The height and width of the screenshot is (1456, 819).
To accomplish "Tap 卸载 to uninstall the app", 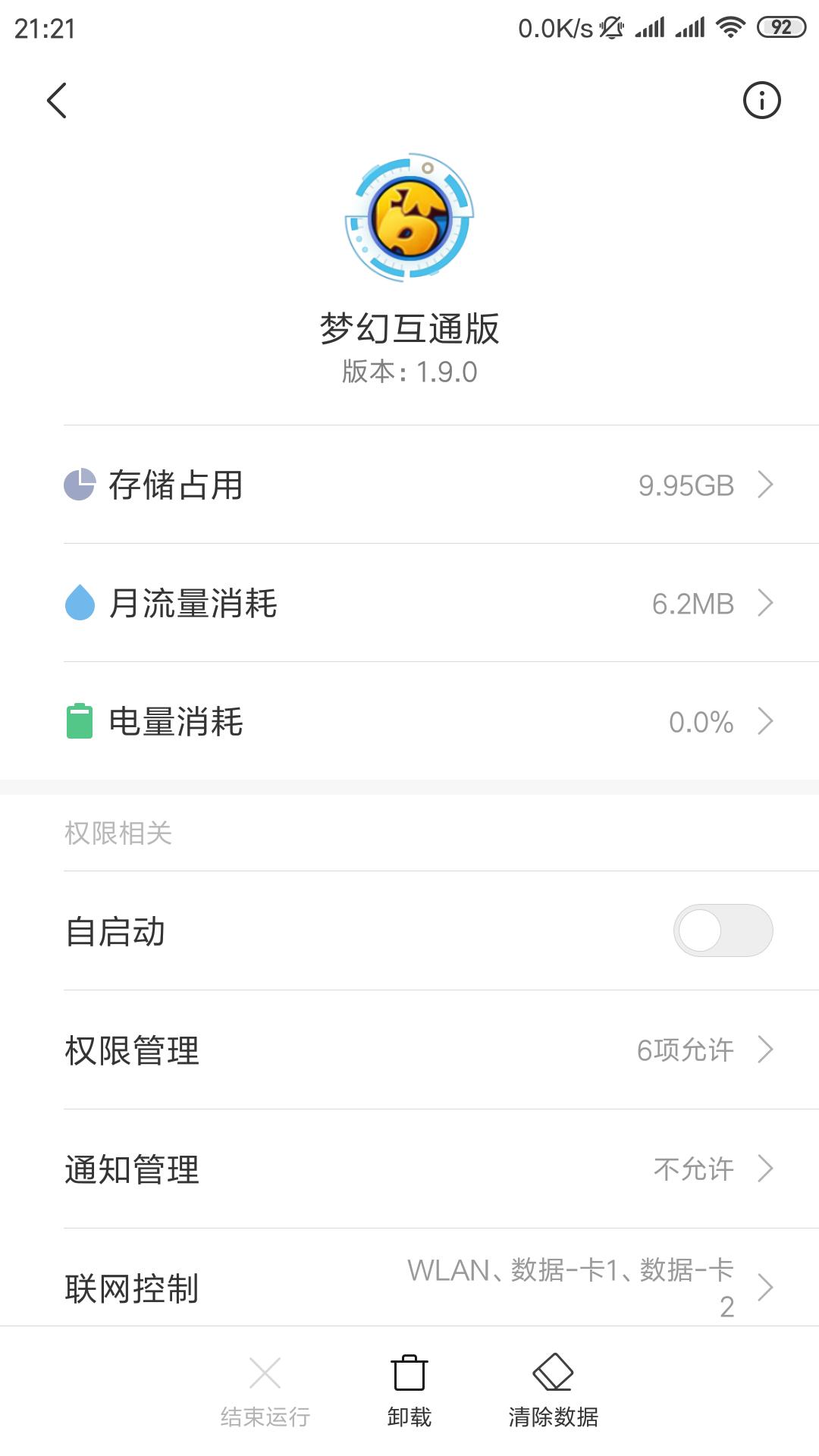I will point(409,1391).
